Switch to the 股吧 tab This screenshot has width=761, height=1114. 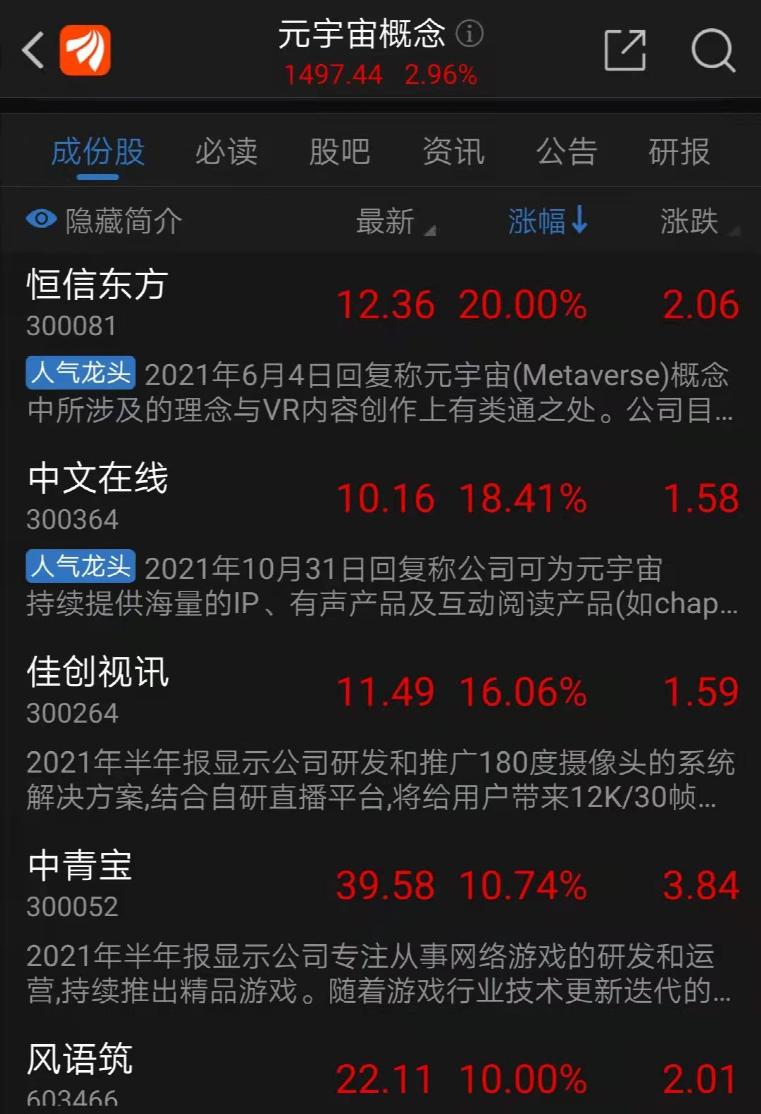tap(340, 152)
